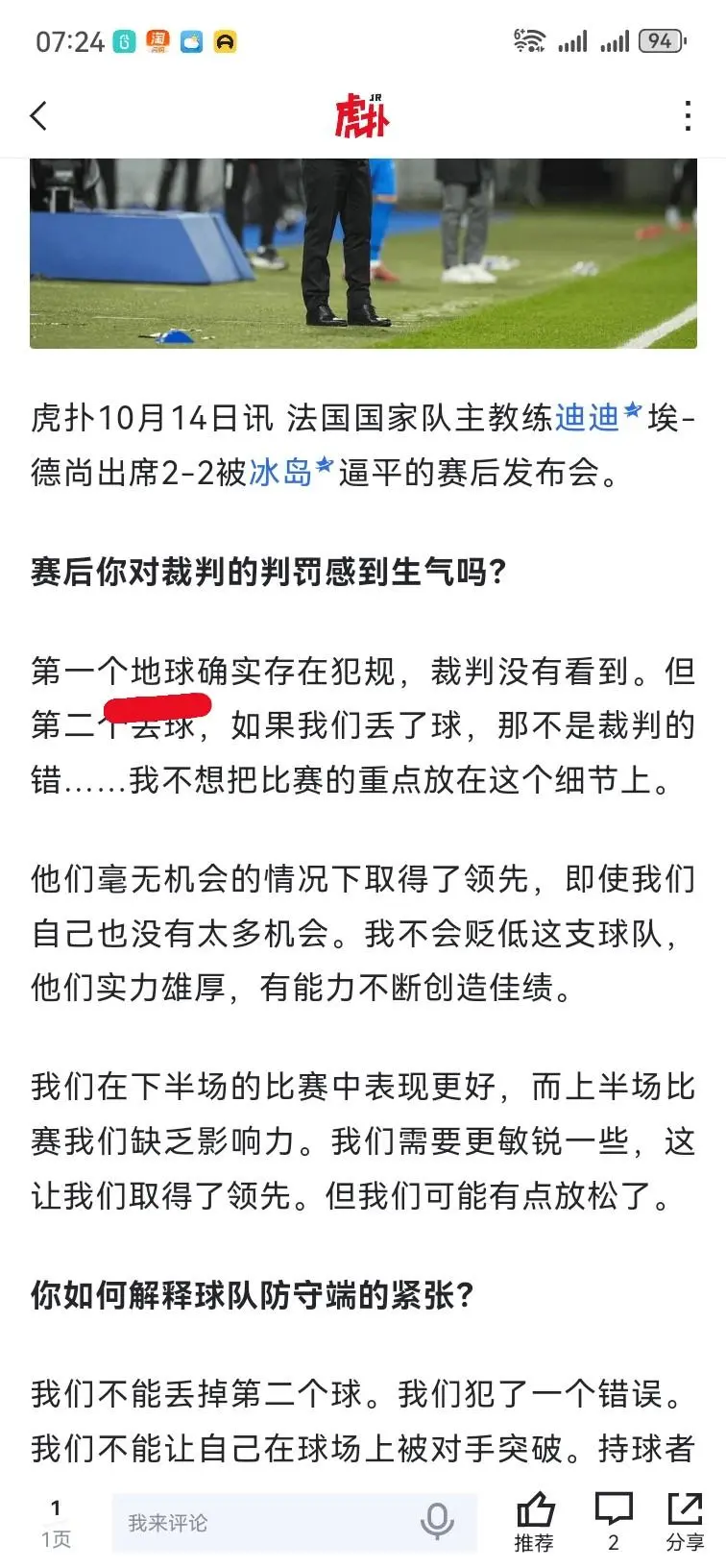Open the 迪迪 player link
This screenshot has height=1568, width=726.
588,418
